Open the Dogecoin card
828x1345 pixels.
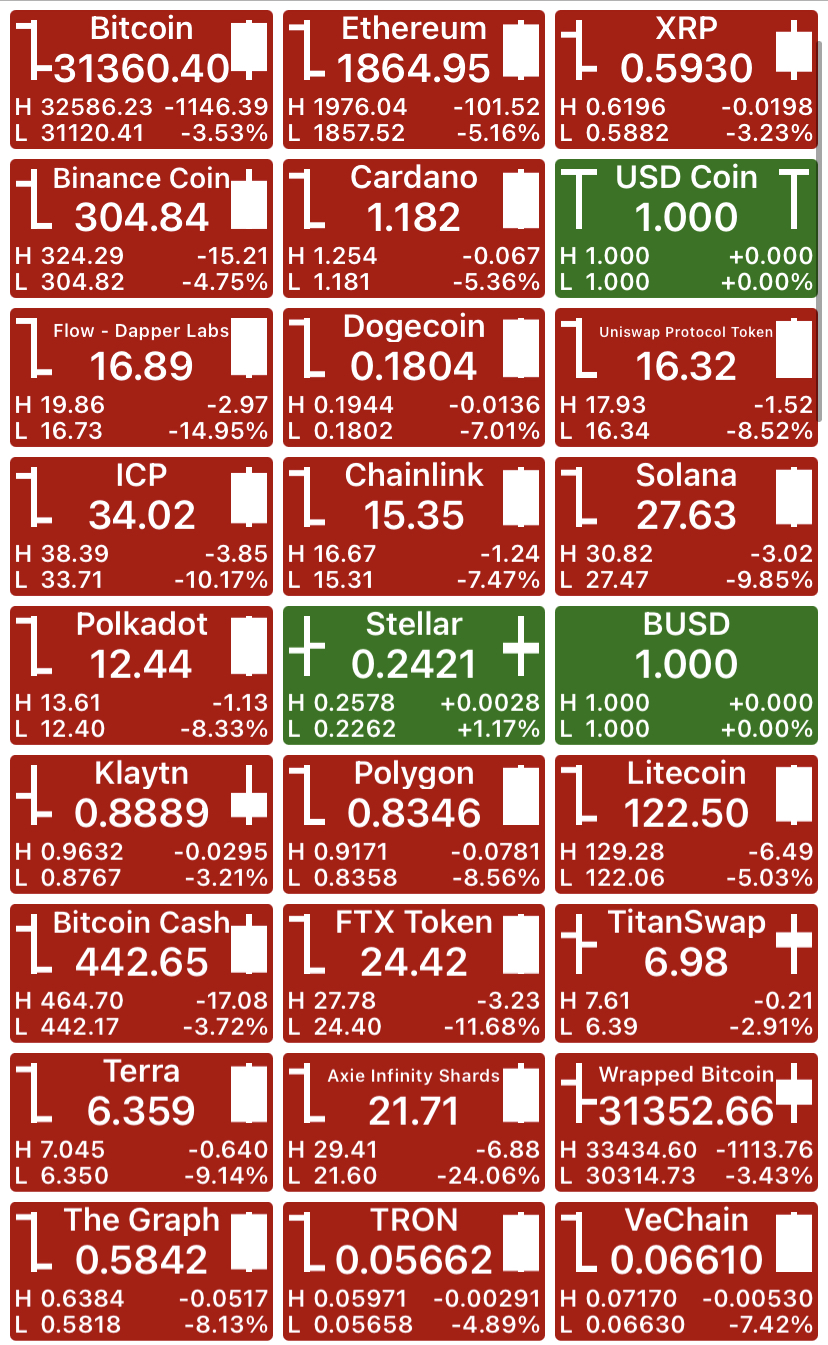pyautogui.click(x=414, y=377)
